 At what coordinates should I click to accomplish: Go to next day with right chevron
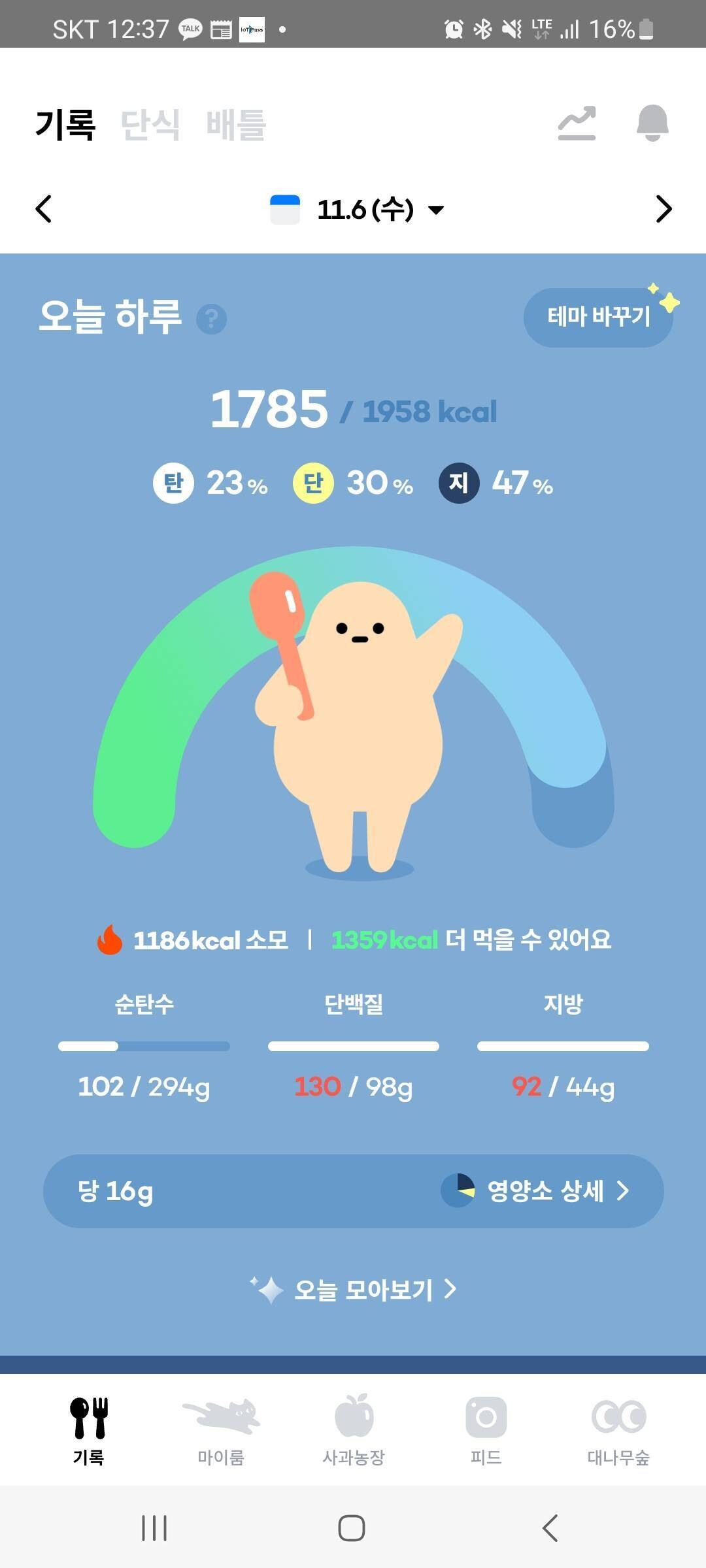663,210
